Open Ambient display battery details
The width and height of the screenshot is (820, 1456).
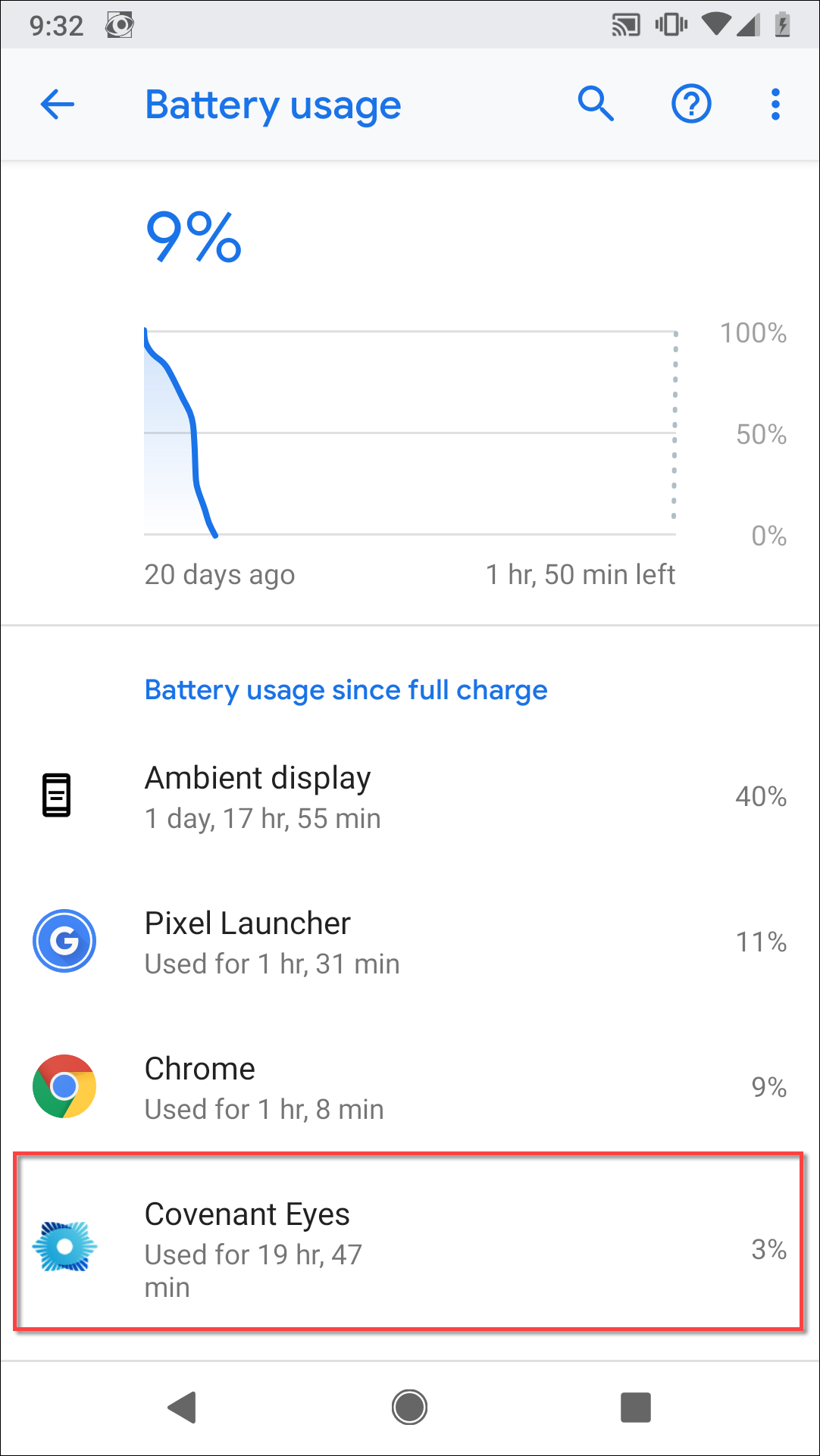pos(410,797)
